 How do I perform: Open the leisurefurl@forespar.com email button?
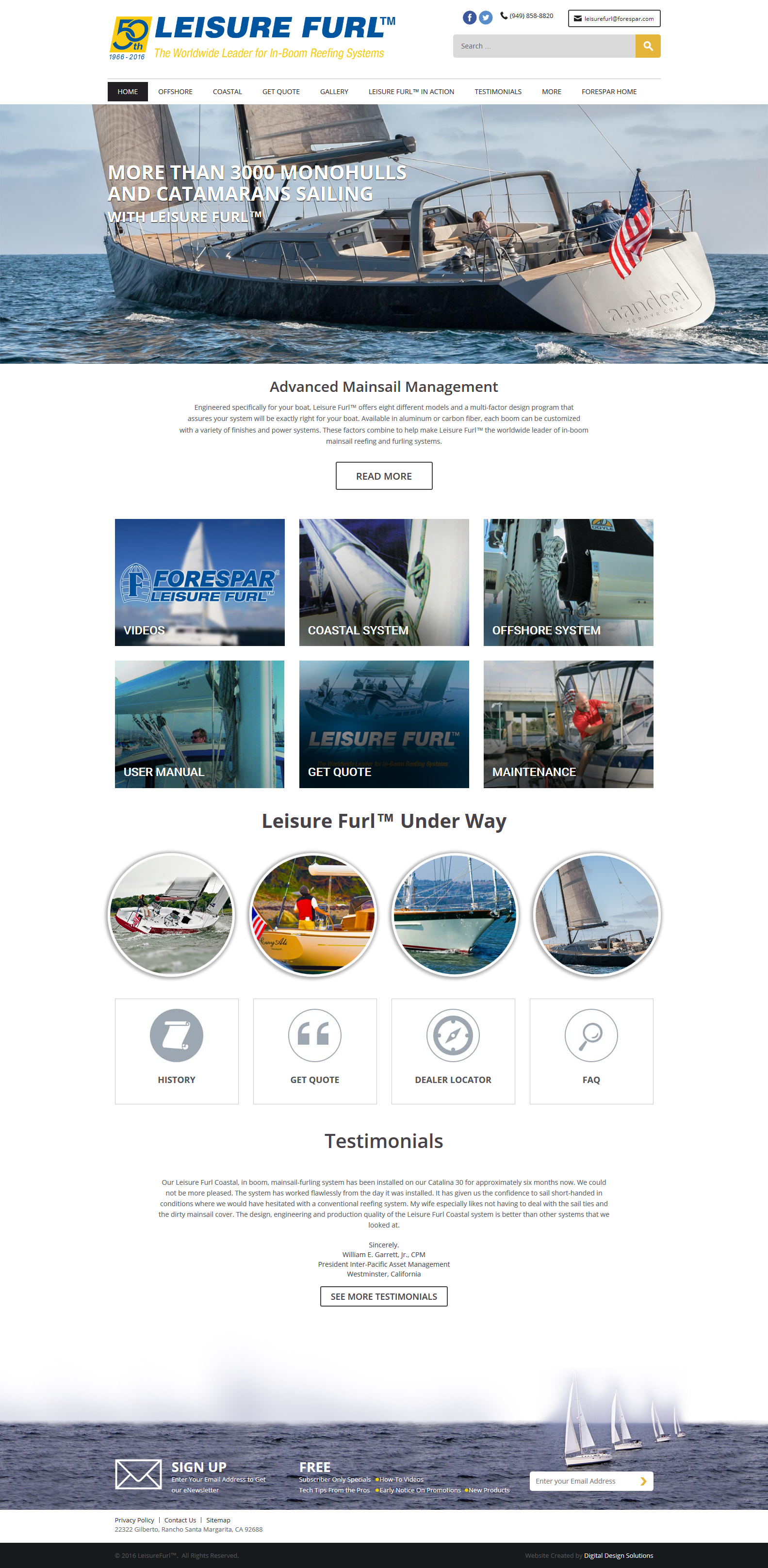tap(614, 19)
